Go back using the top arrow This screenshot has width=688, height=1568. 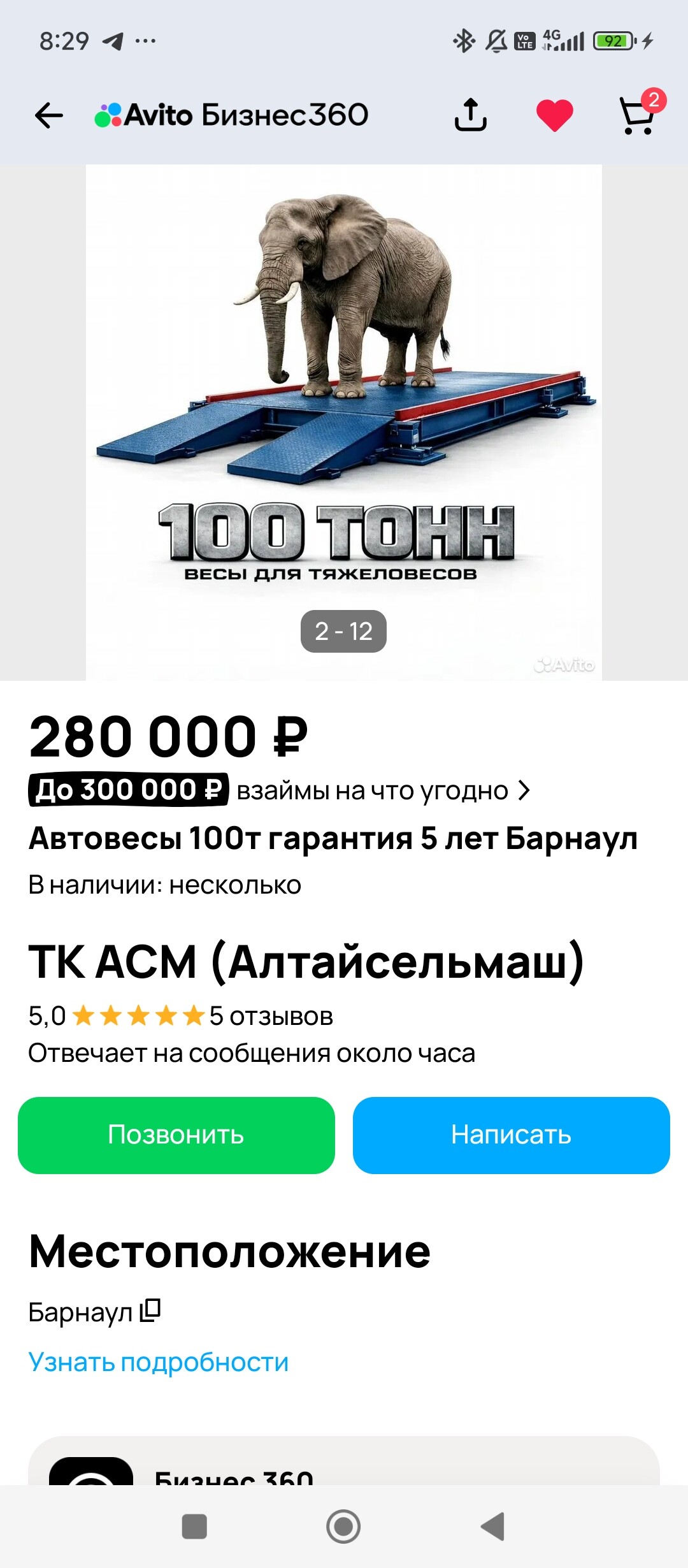pos(48,115)
